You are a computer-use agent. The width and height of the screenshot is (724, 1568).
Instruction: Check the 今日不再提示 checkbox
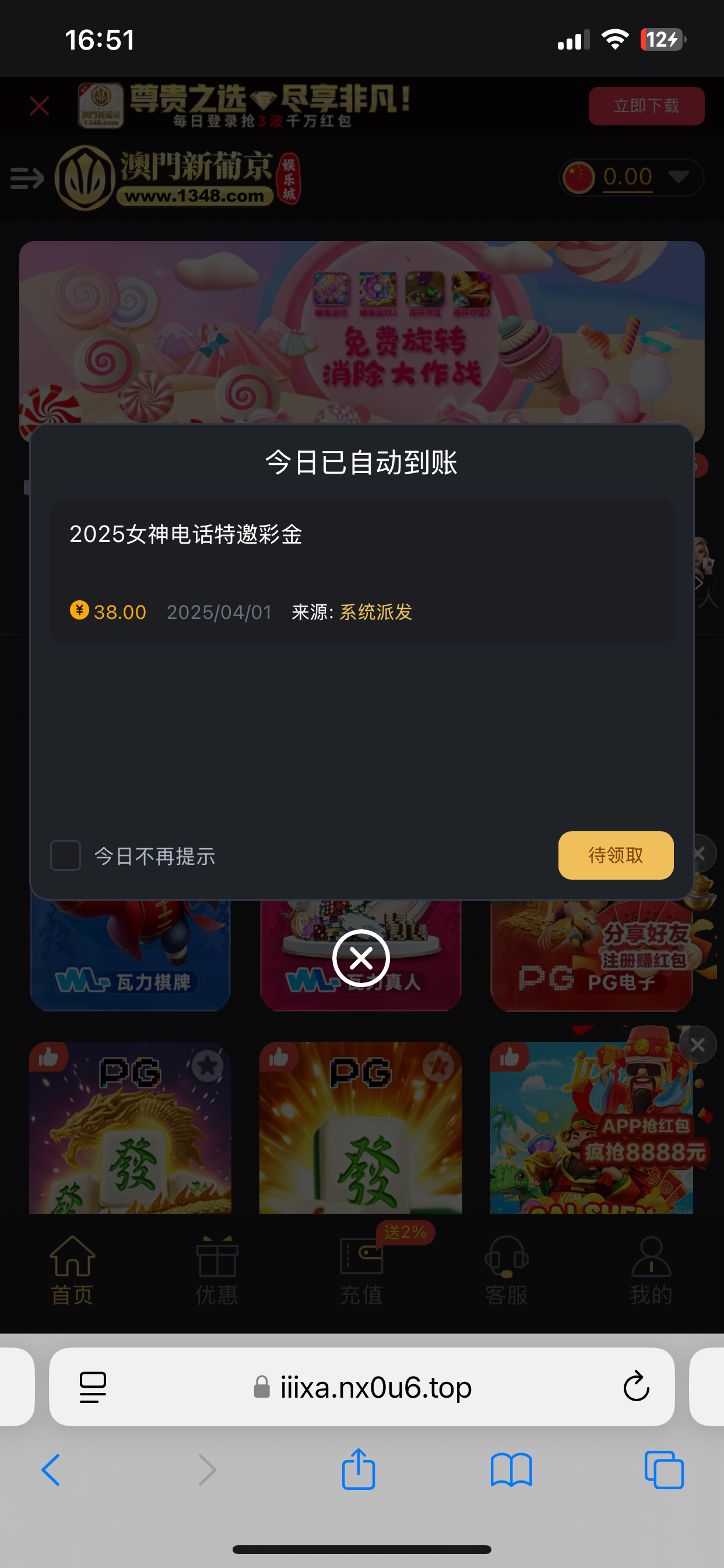click(x=66, y=855)
